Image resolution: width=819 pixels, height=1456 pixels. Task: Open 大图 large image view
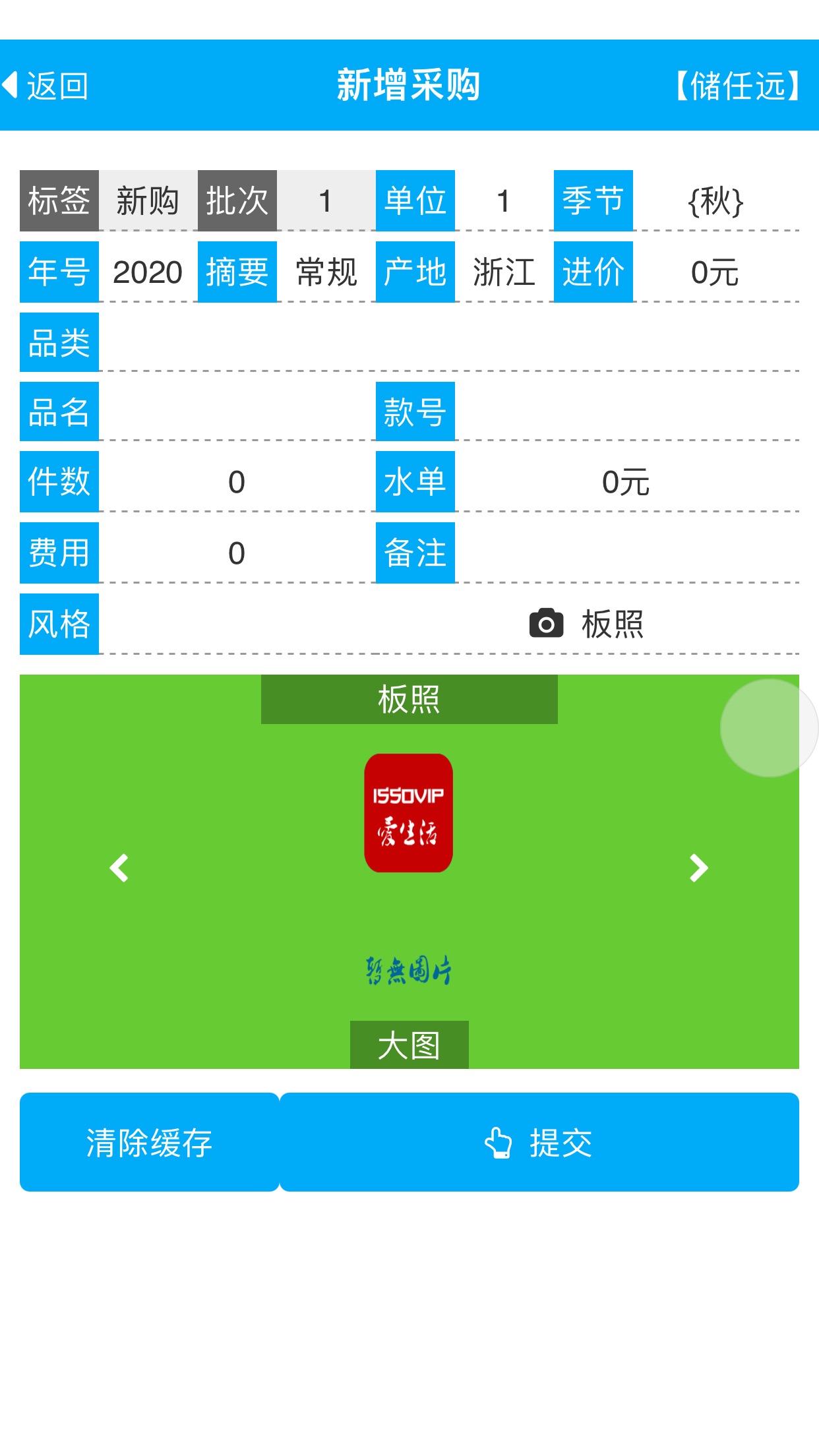pos(409,1045)
